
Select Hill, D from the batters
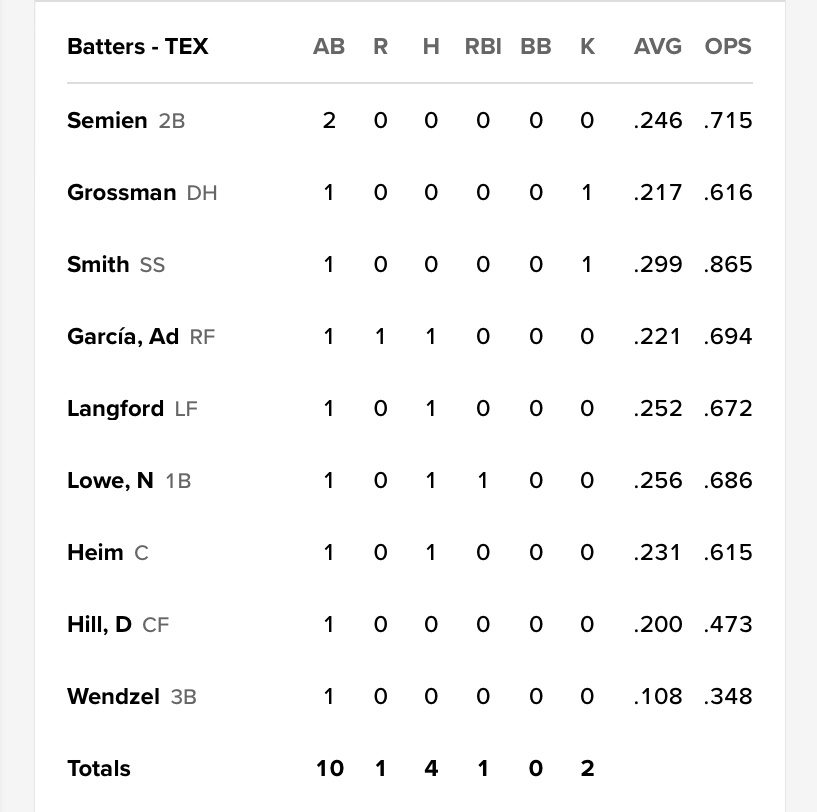(x=99, y=625)
